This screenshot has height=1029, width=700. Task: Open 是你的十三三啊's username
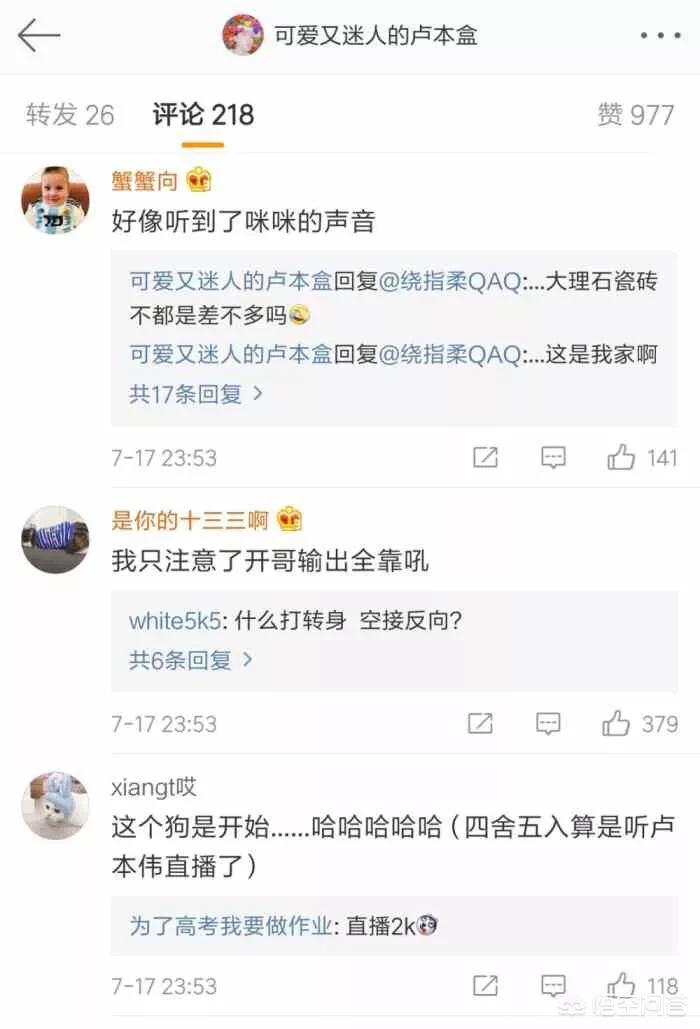tap(190, 520)
